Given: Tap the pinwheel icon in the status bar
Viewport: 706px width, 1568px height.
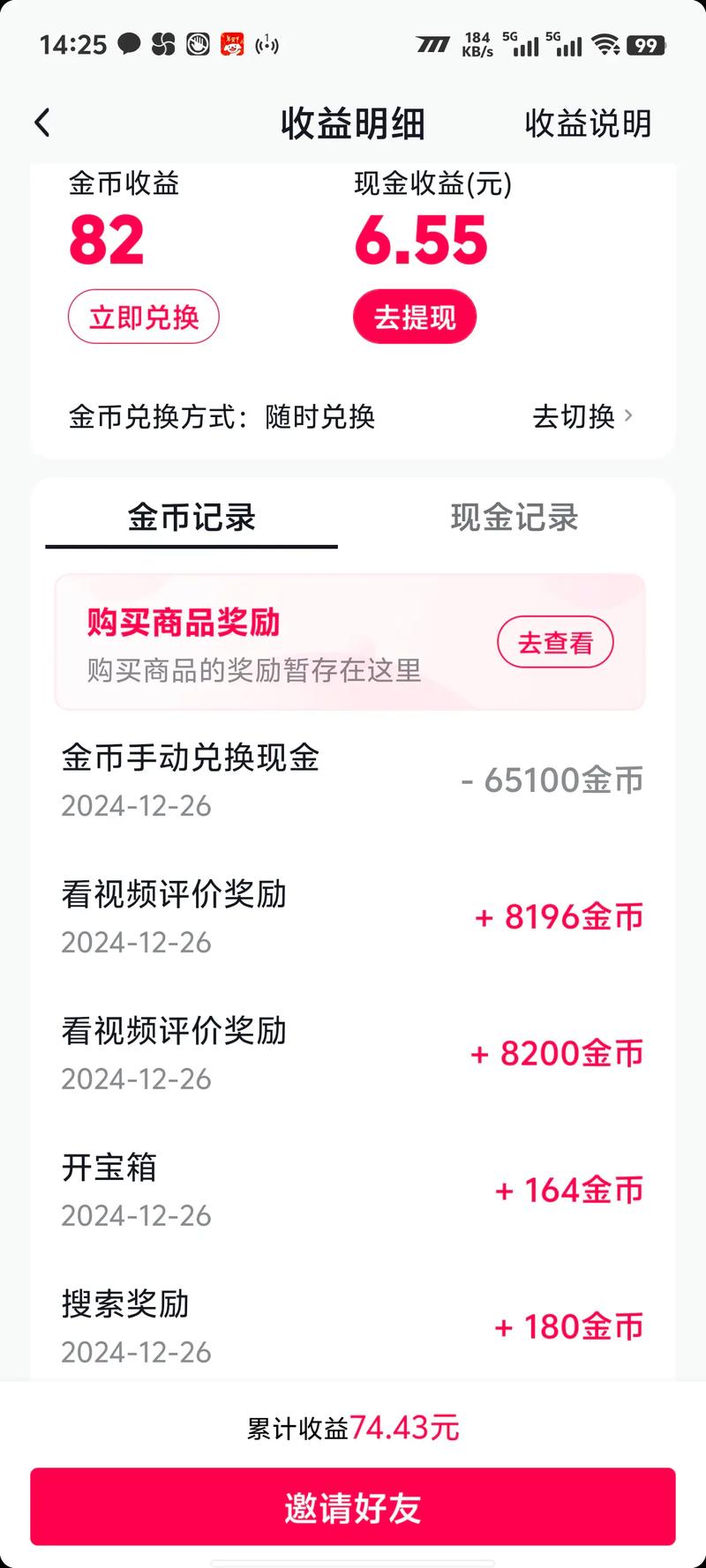Looking at the screenshot, I should pos(162,43).
